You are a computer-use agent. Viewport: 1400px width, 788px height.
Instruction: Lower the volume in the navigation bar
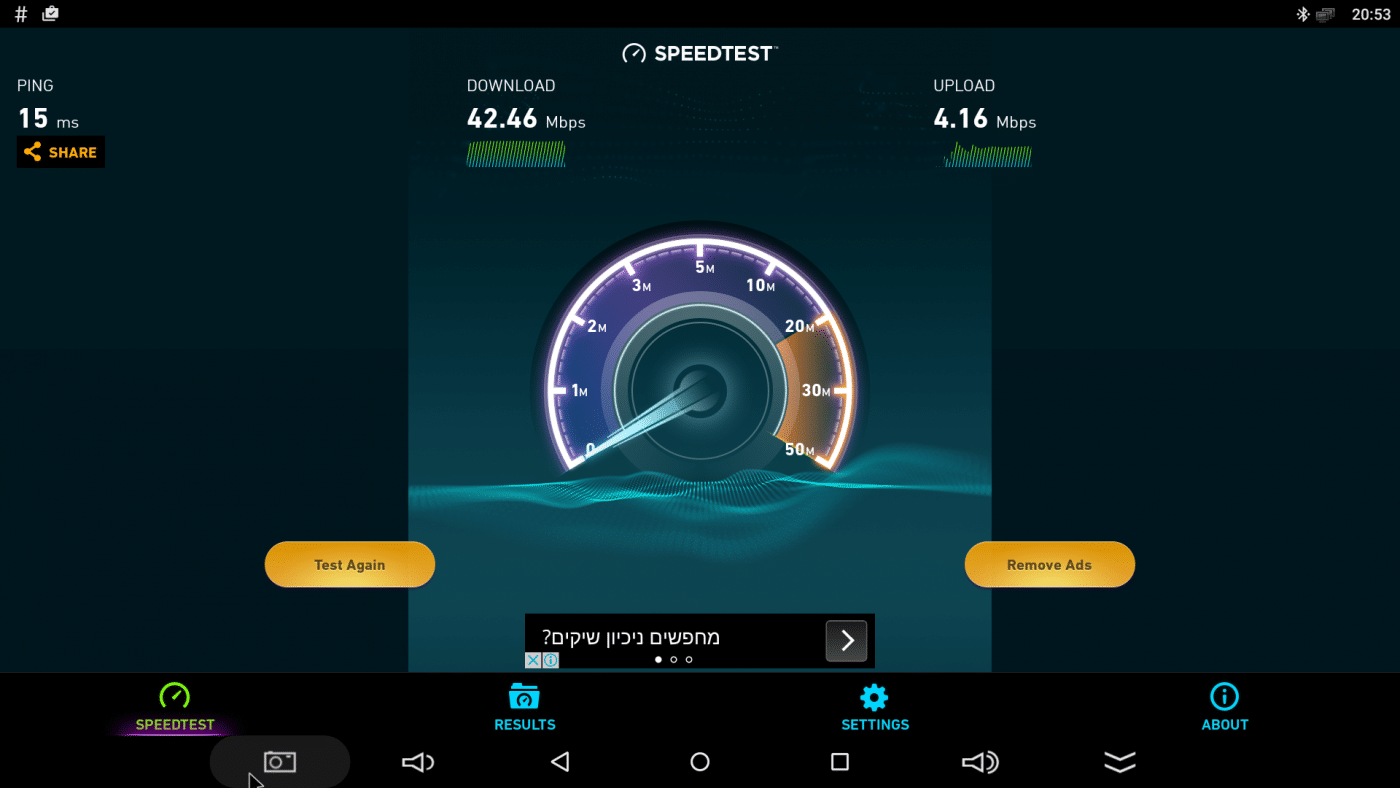pos(418,762)
